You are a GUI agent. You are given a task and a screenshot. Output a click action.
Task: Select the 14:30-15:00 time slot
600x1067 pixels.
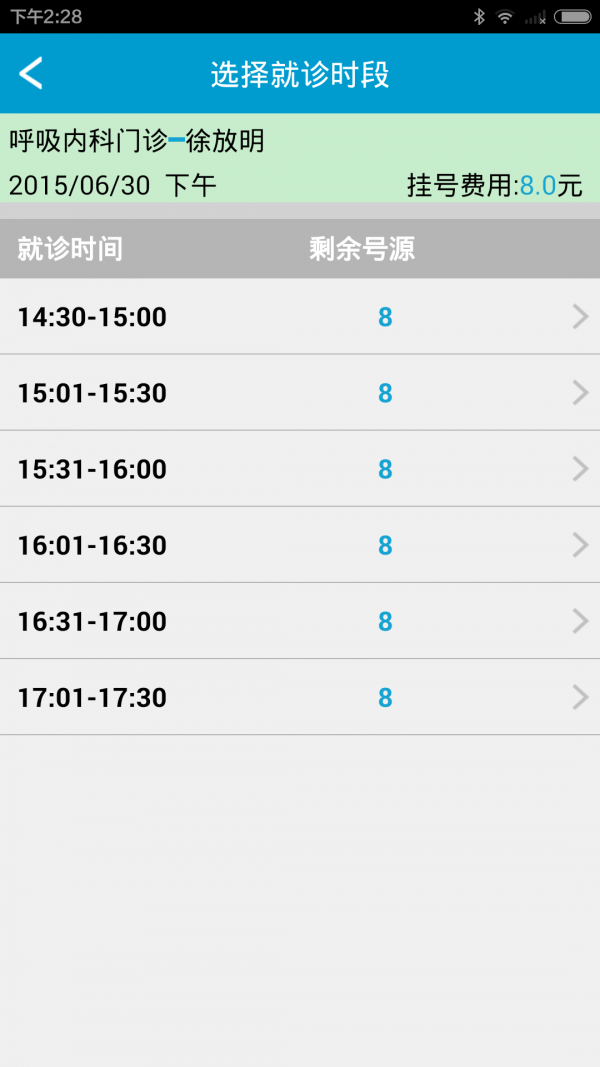coord(300,317)
